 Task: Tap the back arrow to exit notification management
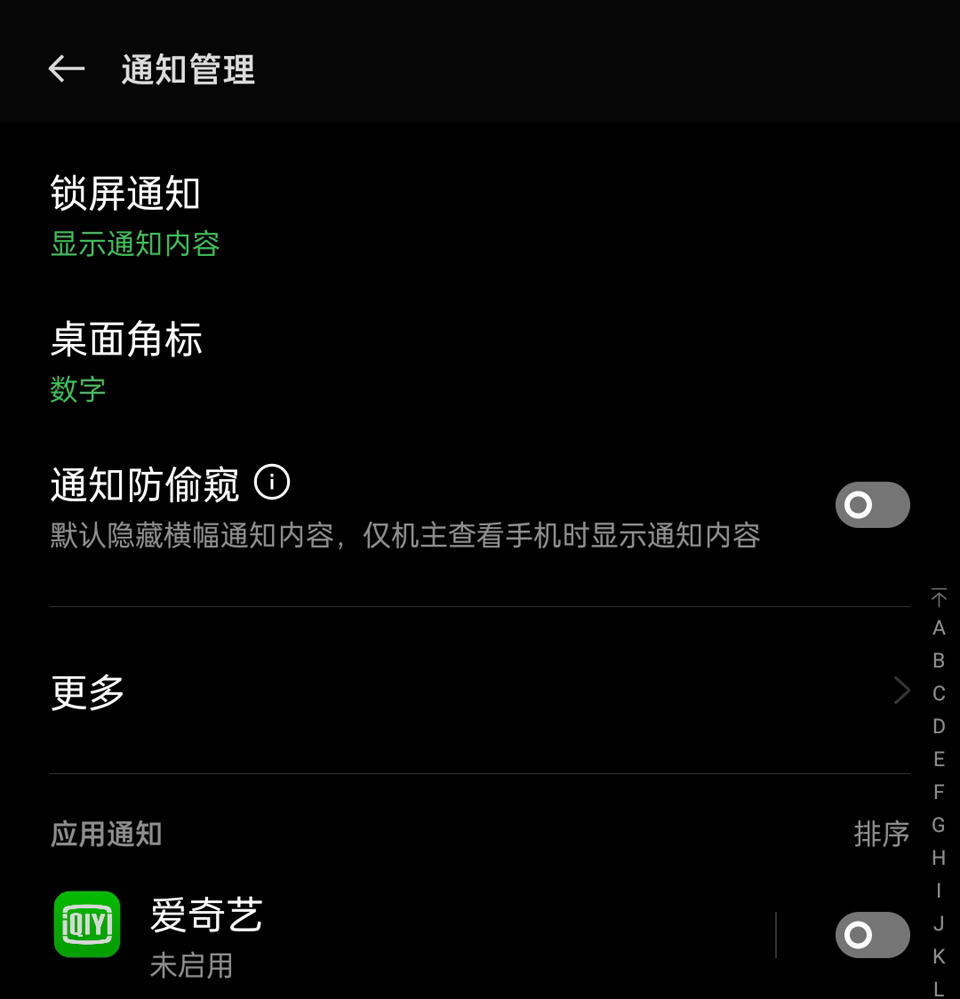click(66, 69)
